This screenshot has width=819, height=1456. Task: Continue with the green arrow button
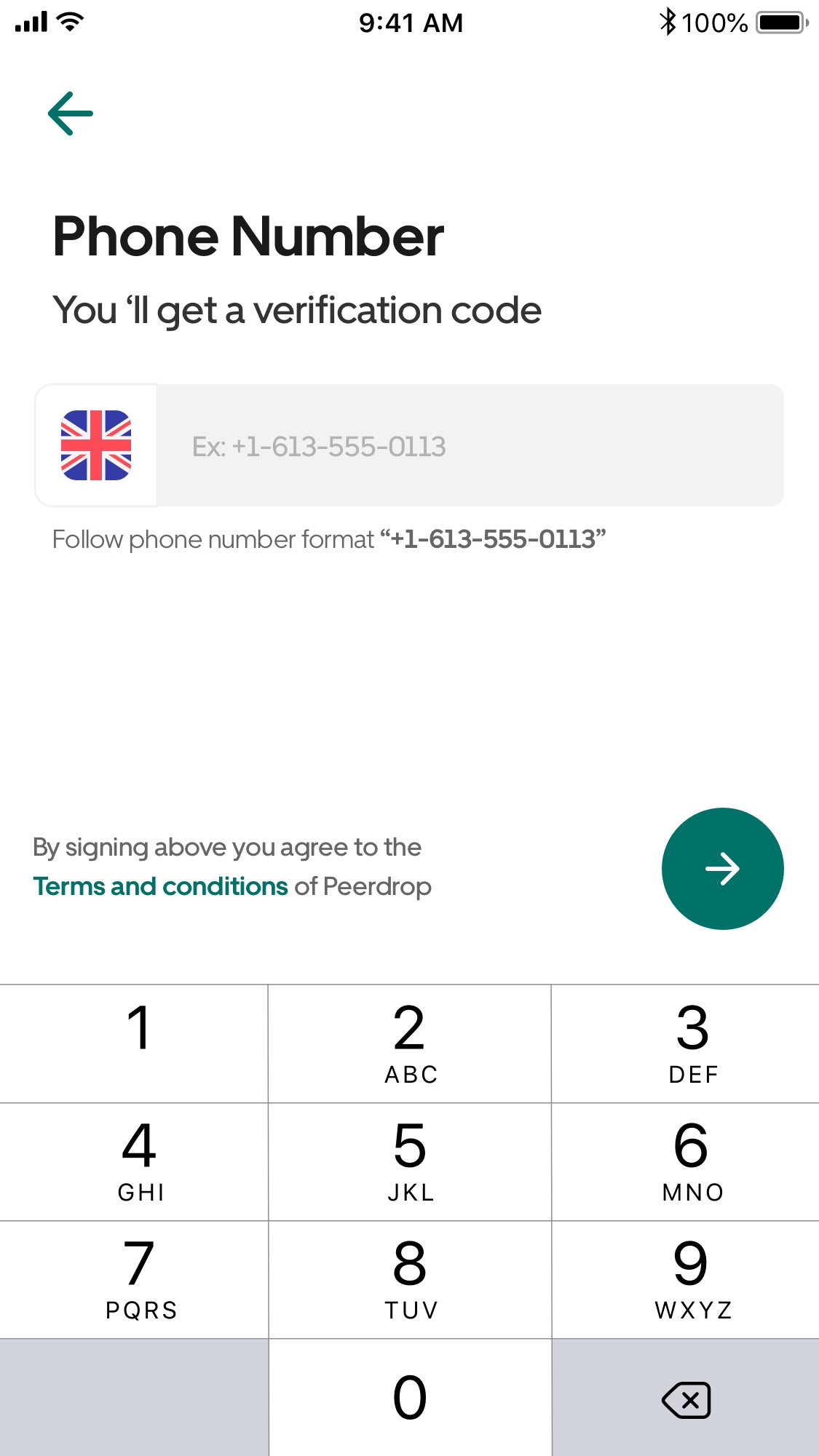coord(722,869)
